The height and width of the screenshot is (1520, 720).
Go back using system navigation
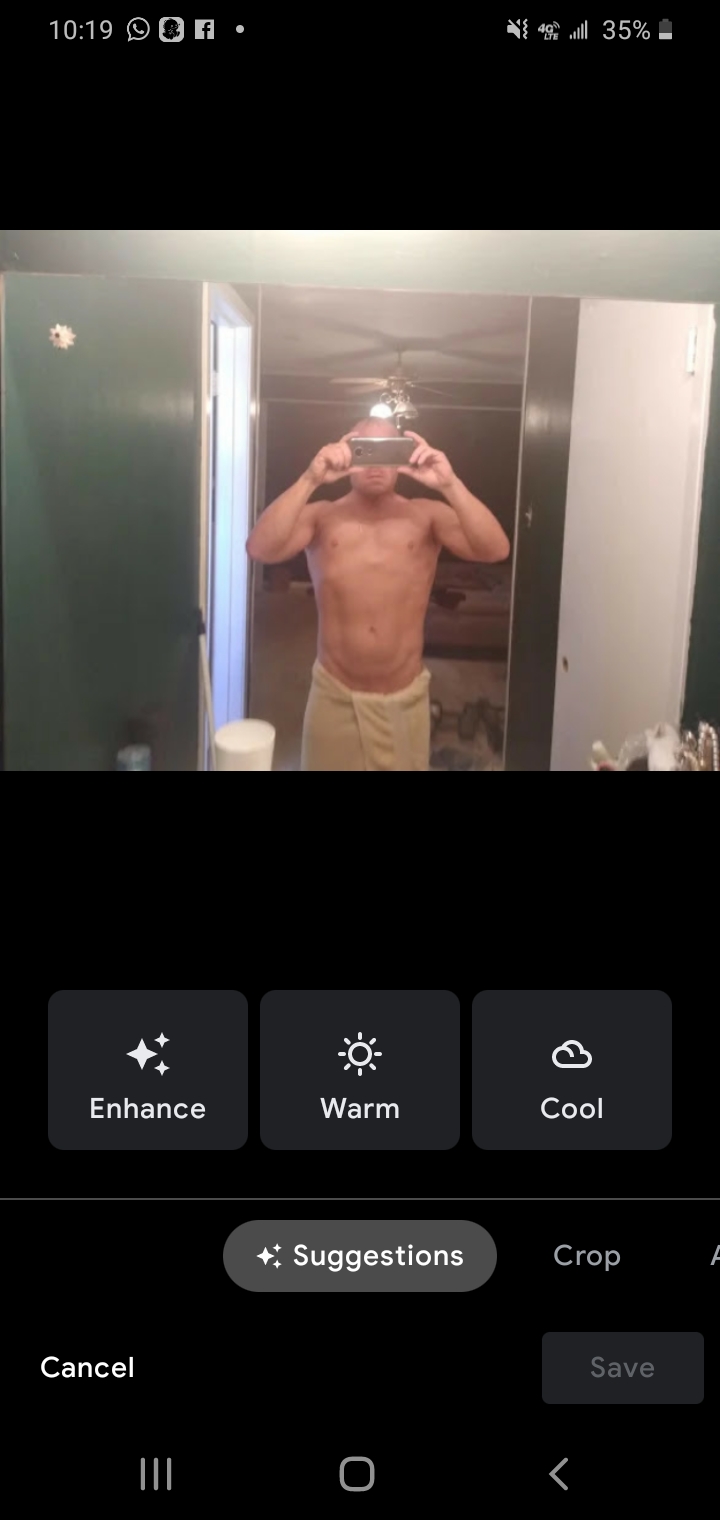coord(559,1473)
